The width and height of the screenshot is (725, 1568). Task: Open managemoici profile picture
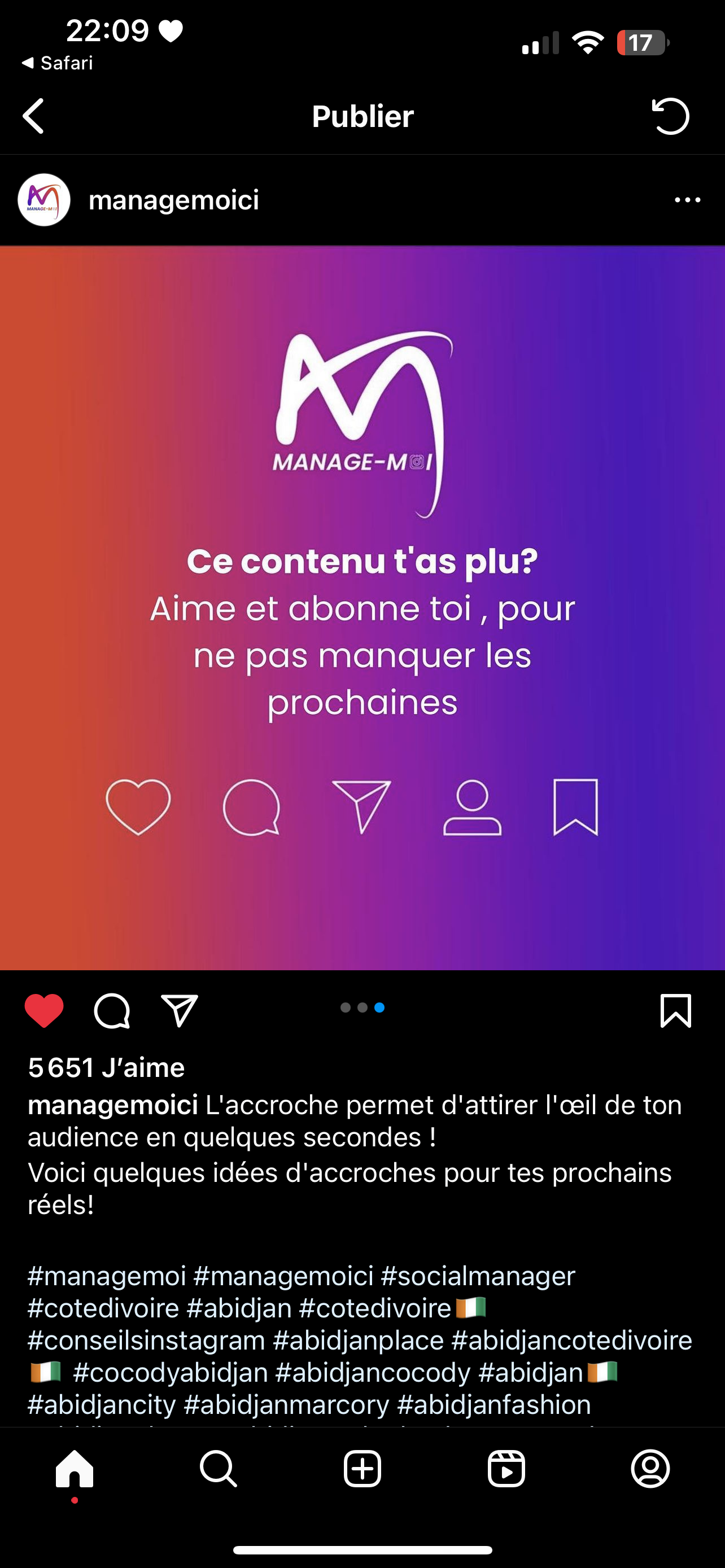[x=44, y=200]
